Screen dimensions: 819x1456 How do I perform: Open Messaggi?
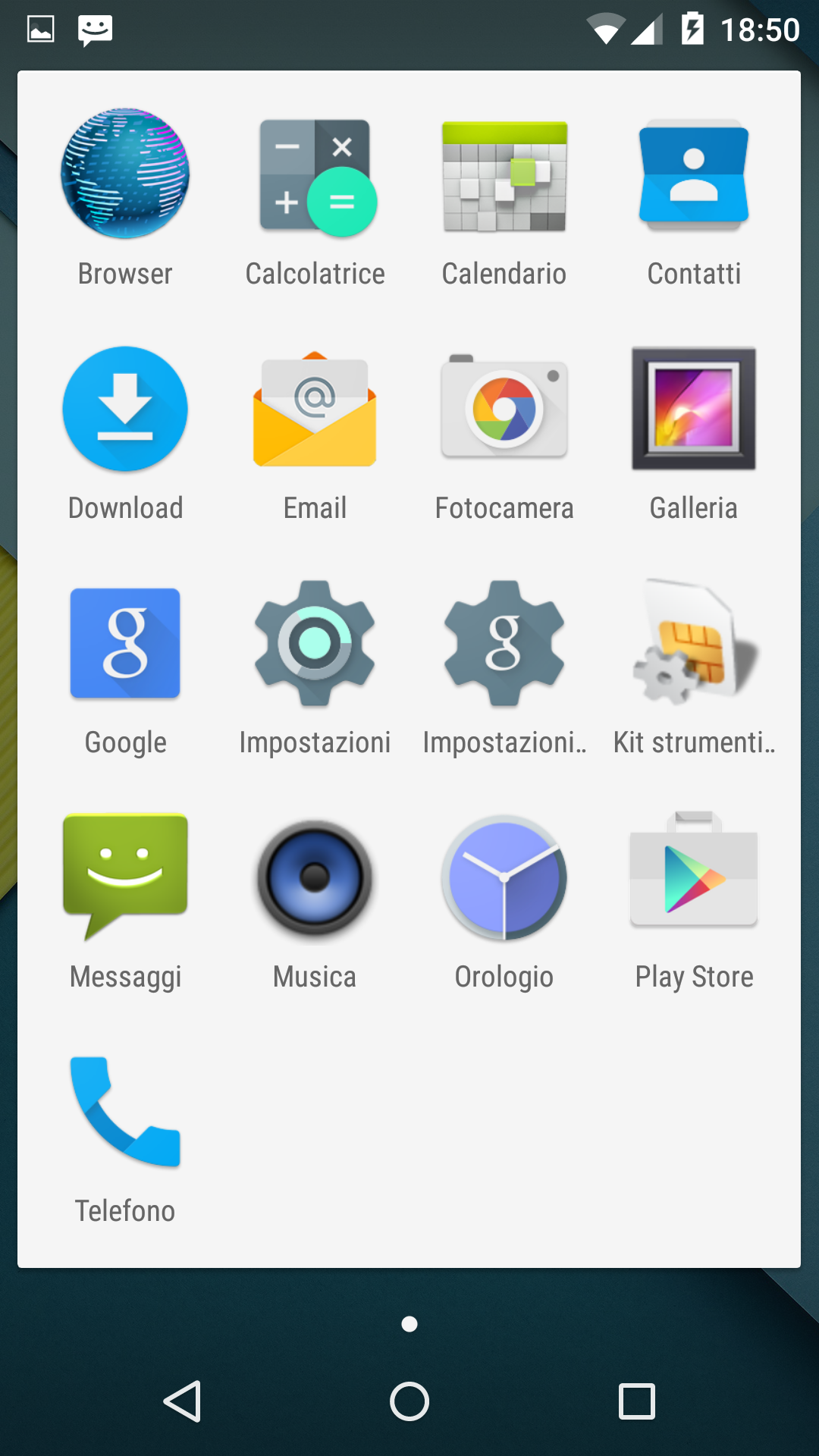pos(125,877)
